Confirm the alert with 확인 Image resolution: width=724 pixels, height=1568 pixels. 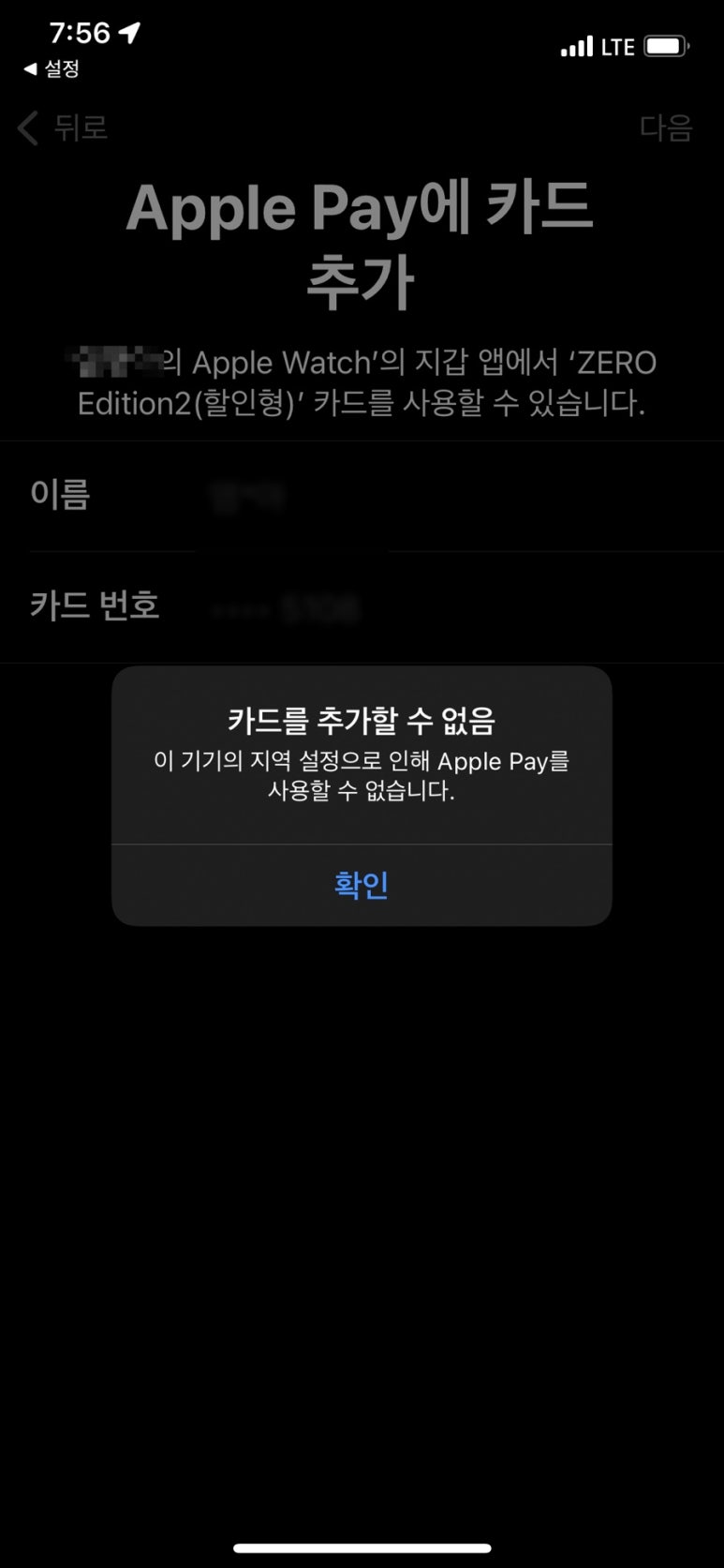click(x=362, y=885)
